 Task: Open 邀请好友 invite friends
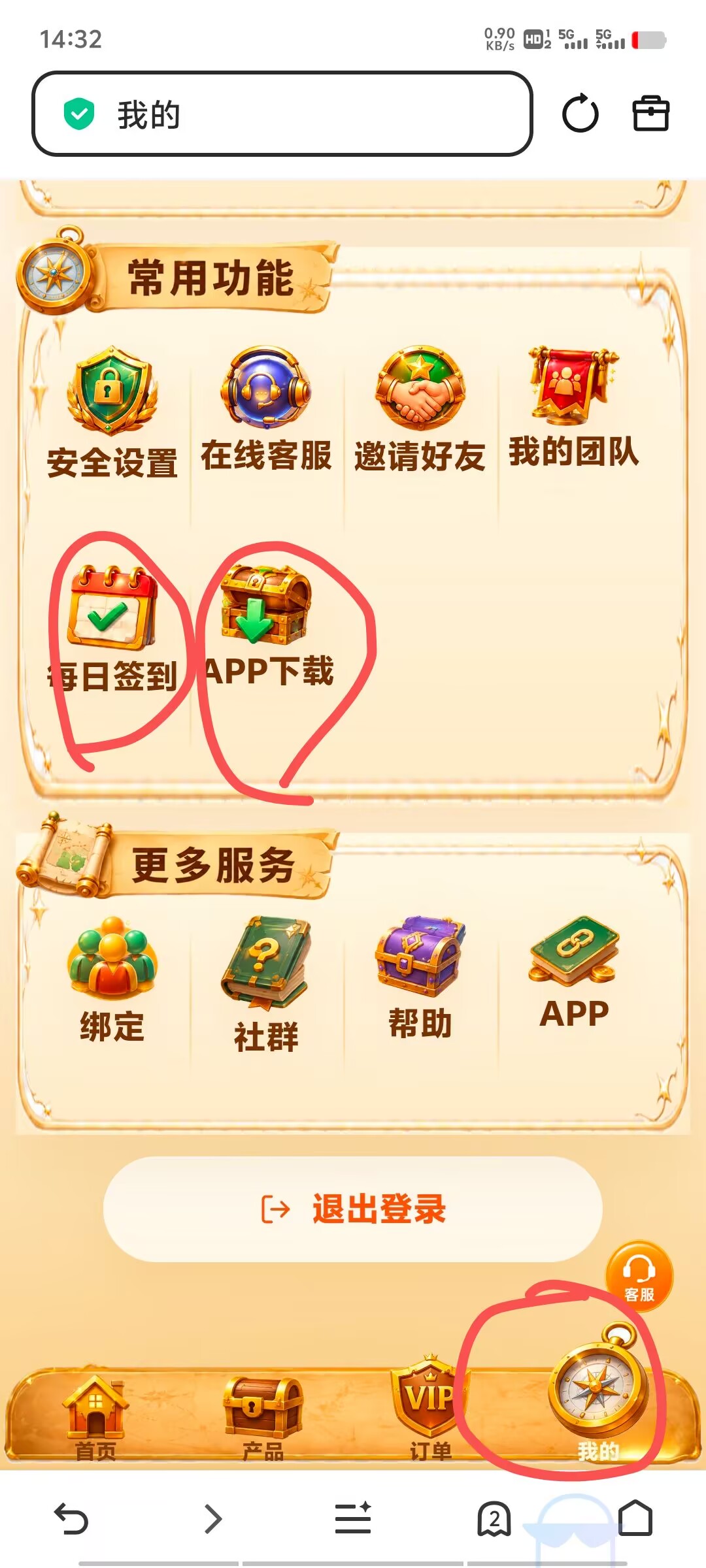[x=420, y=410]
